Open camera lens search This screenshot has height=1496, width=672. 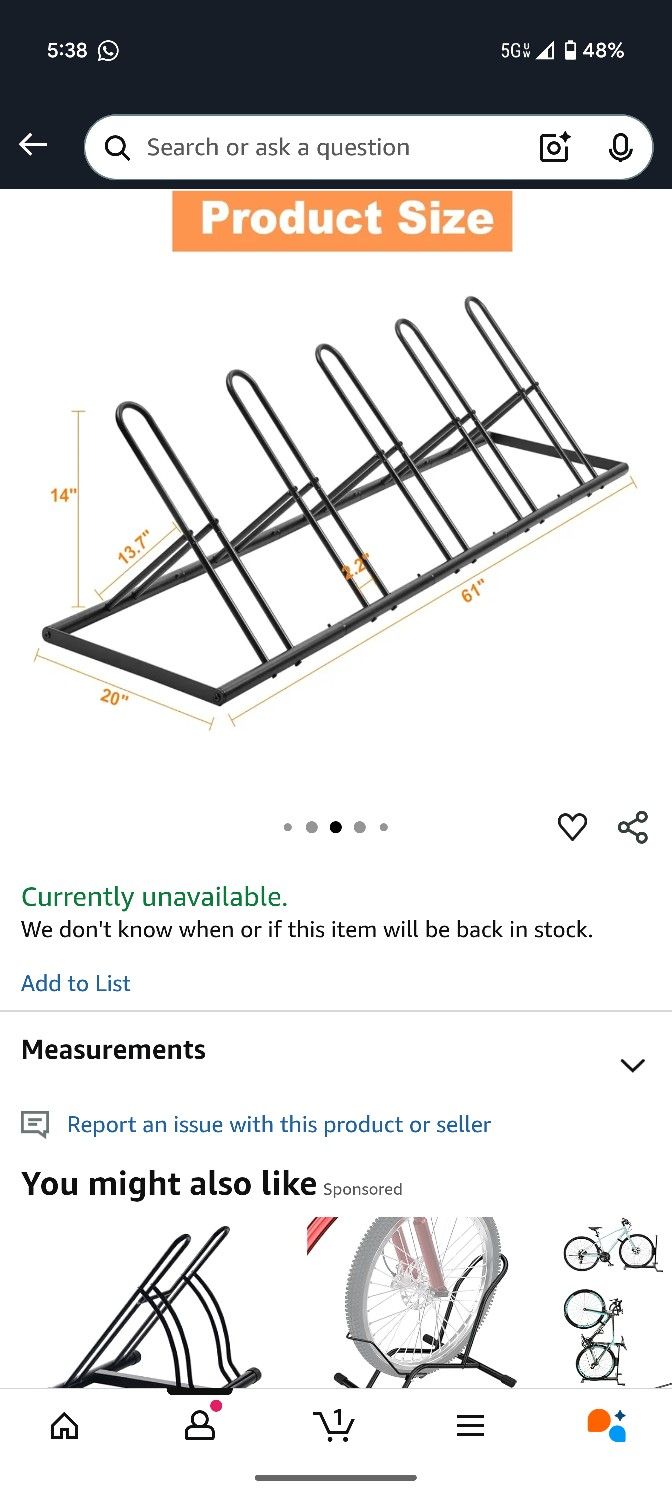click(554, 148)
